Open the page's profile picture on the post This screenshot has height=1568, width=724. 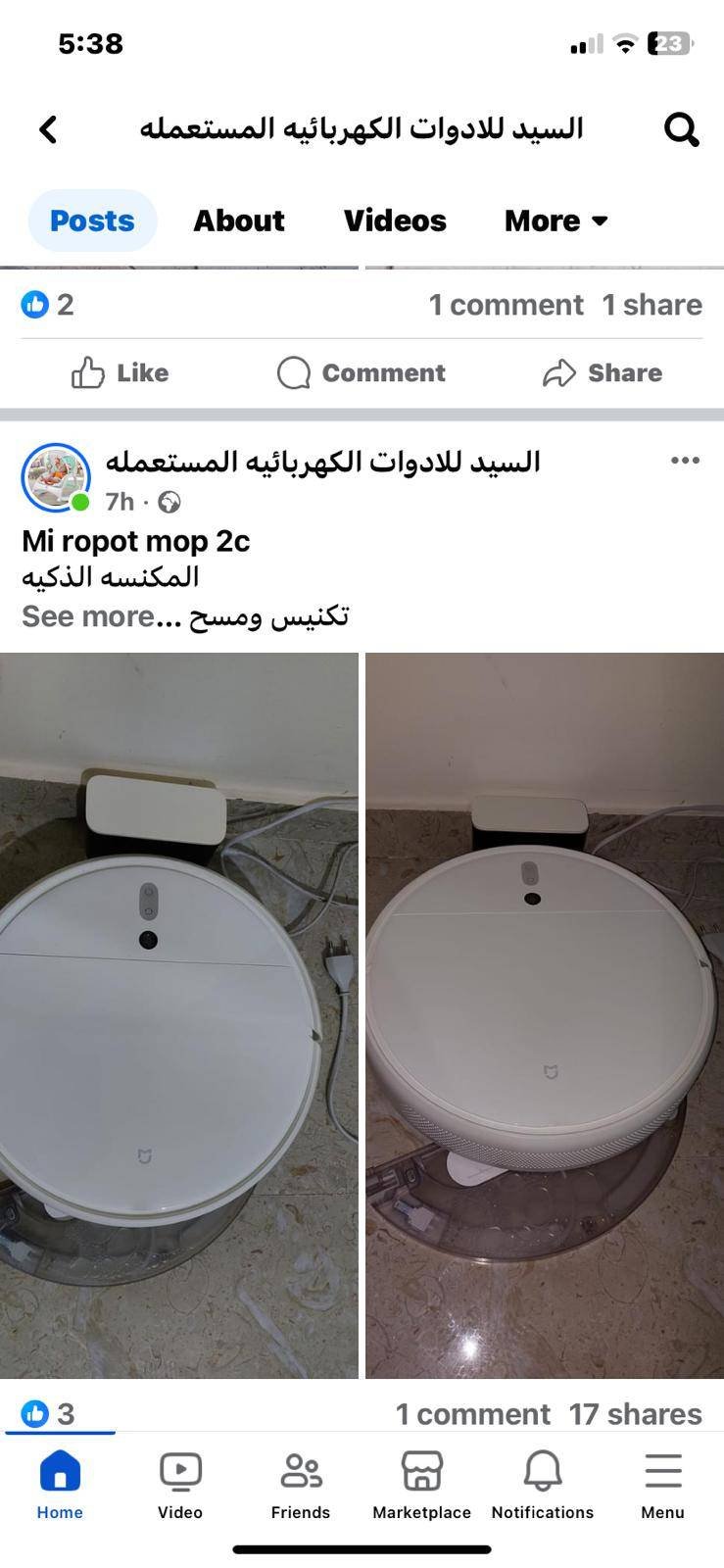pos(56,477)
